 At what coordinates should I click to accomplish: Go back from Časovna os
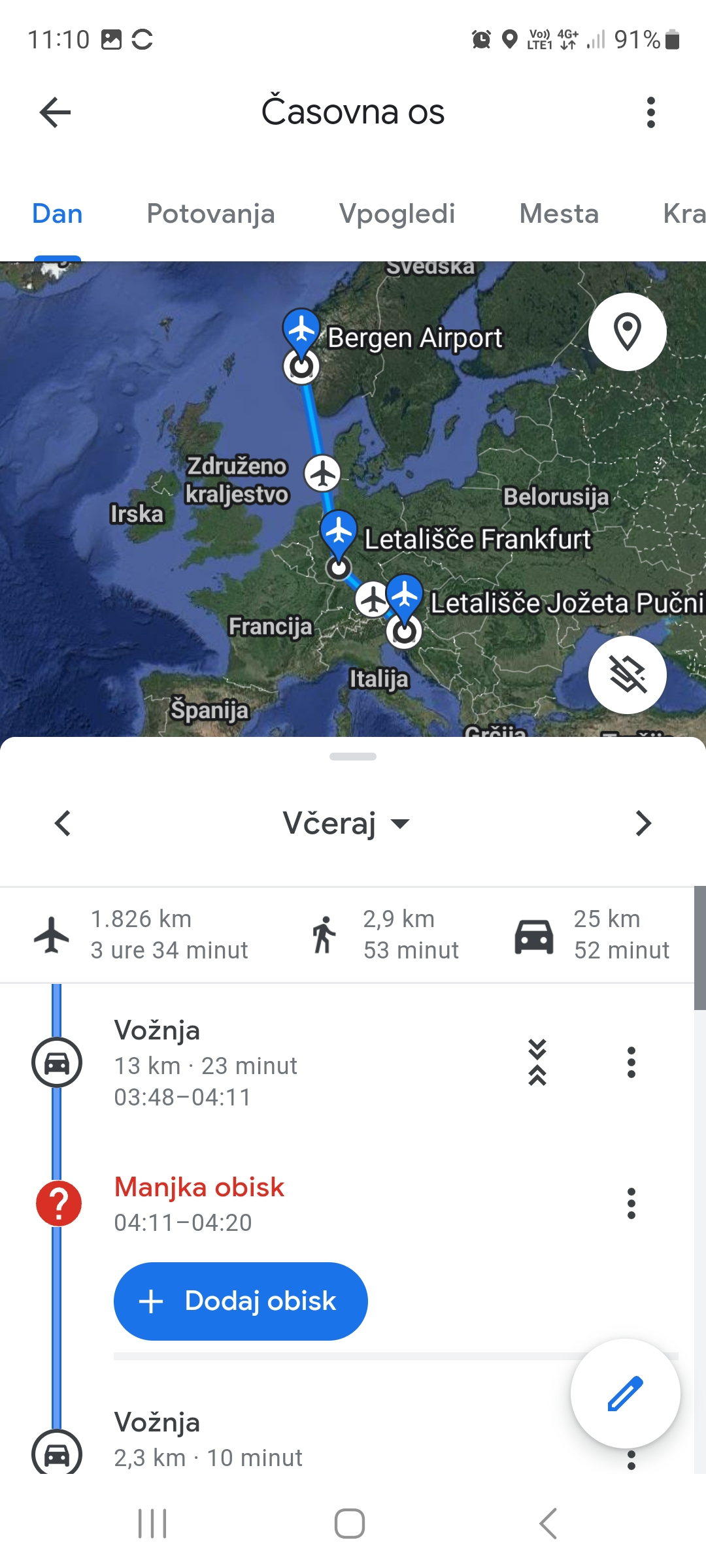[x=55, y=112]
